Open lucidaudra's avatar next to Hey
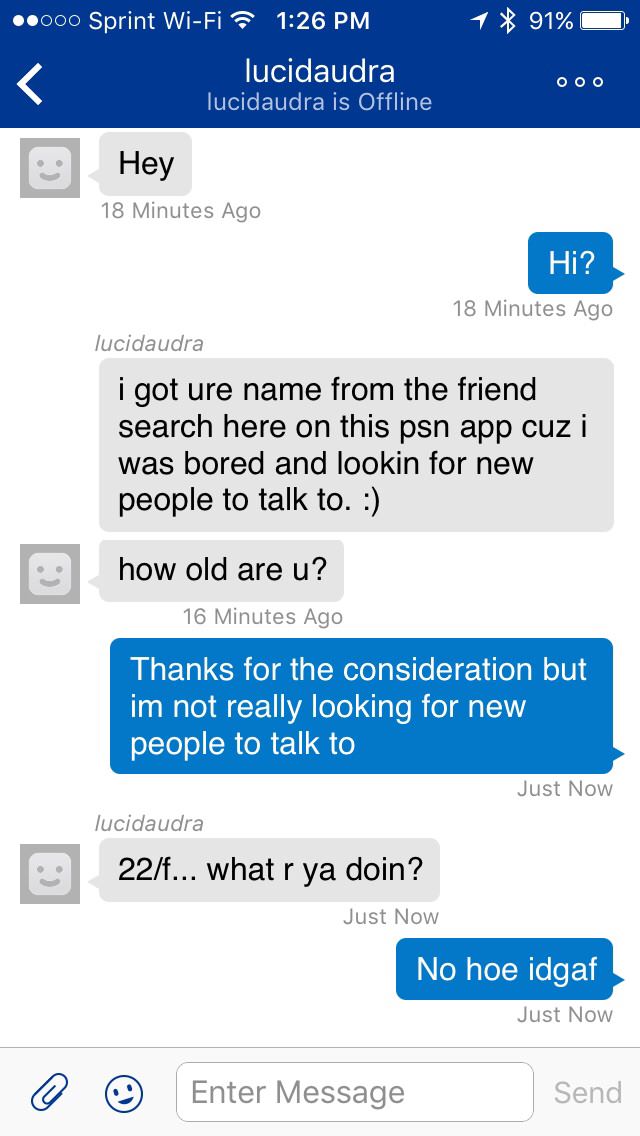The image size is (640, 1136). point(50,167)
